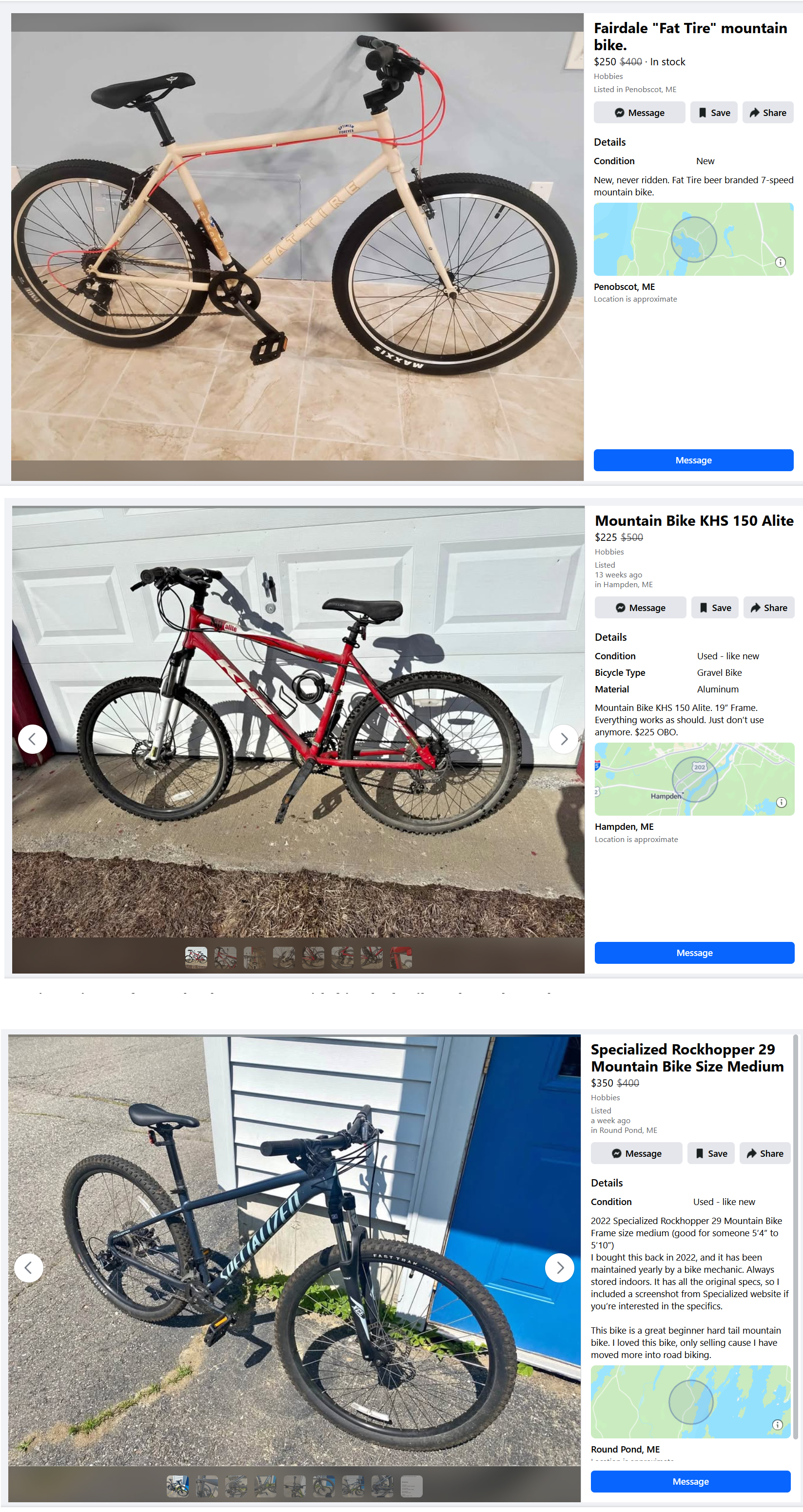Show next photo of the Specialized Rockhopper
This screenshot has width=803, height=1512.
tap(559, 1268)
